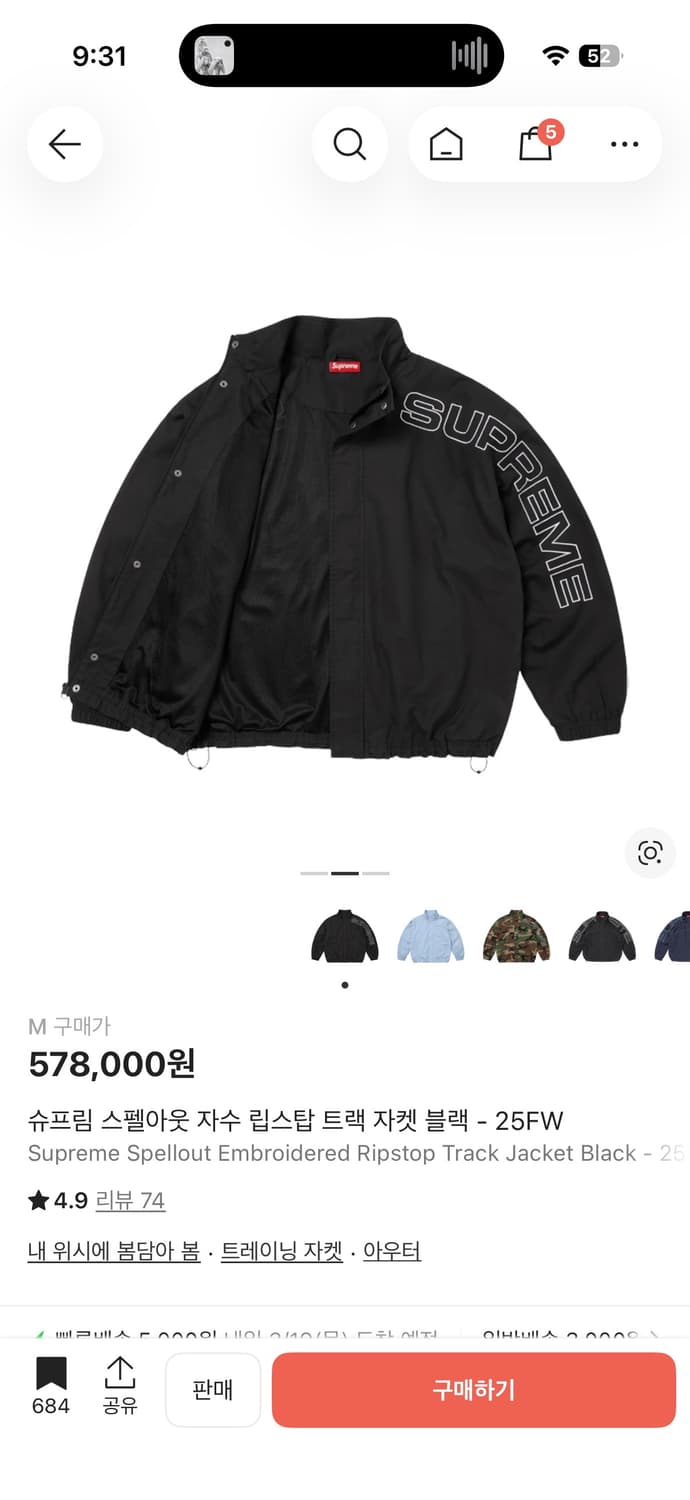Go to the home icon
This screenshot has height=1500, width=690.
[446, 145]
